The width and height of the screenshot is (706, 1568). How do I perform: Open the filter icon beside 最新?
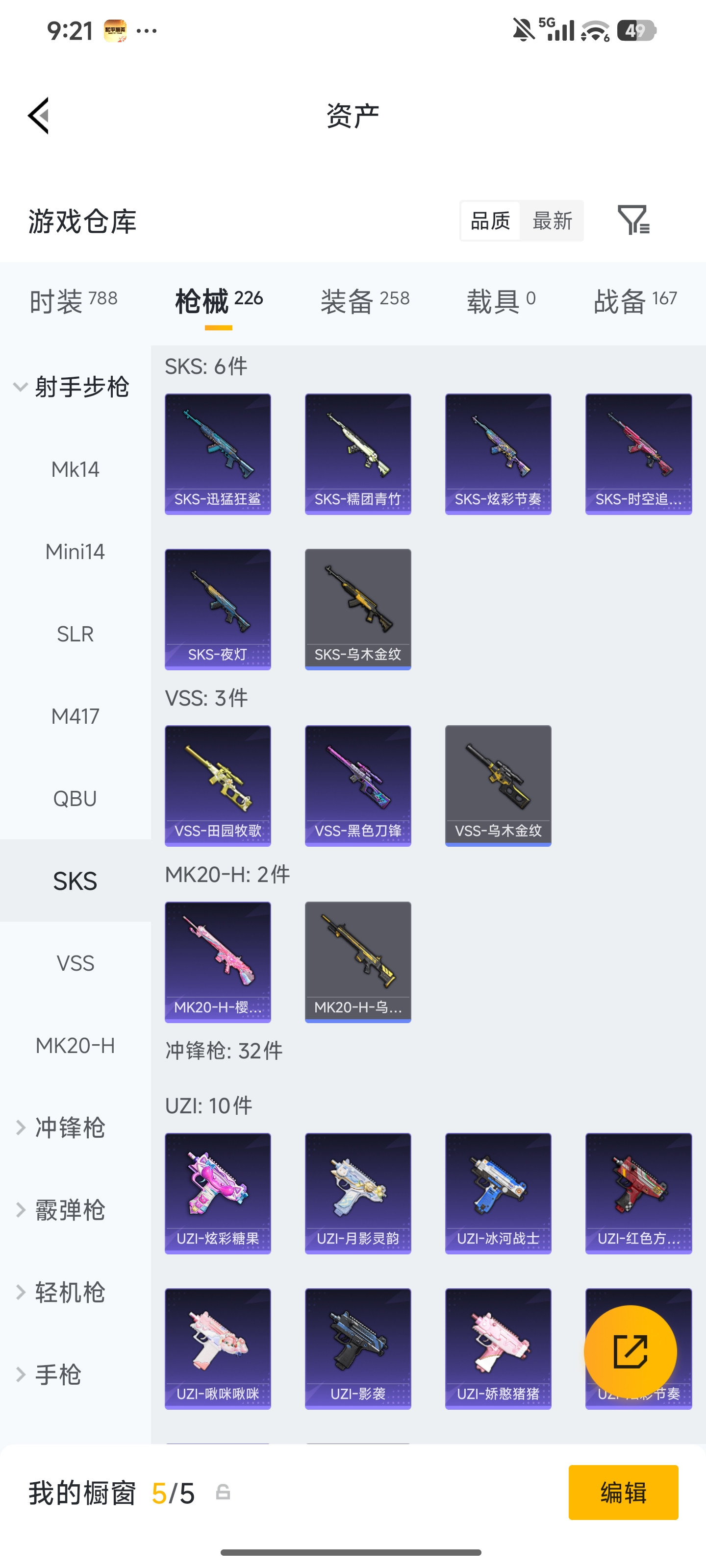pos(633,220)
